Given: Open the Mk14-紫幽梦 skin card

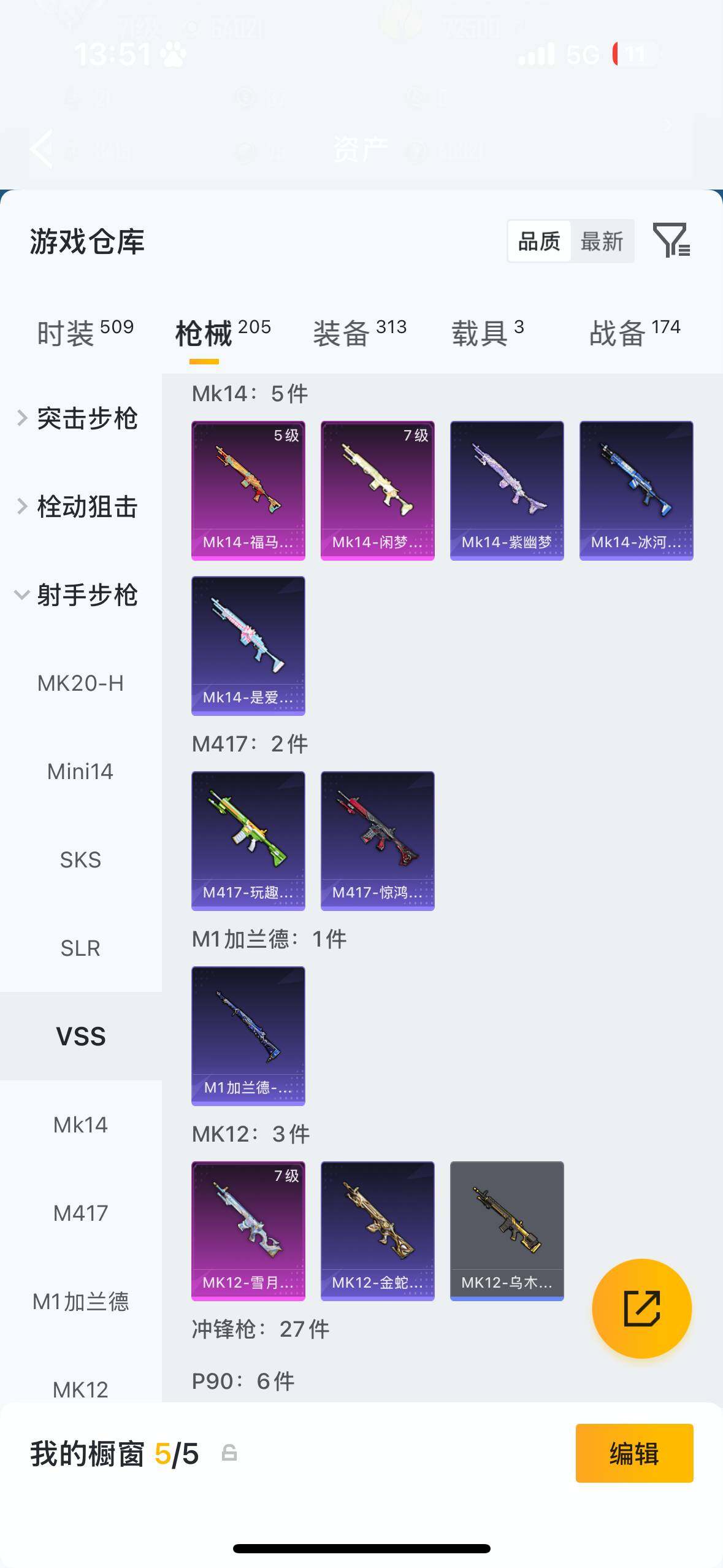Looking at the screenshot, I should coord(507,488).
